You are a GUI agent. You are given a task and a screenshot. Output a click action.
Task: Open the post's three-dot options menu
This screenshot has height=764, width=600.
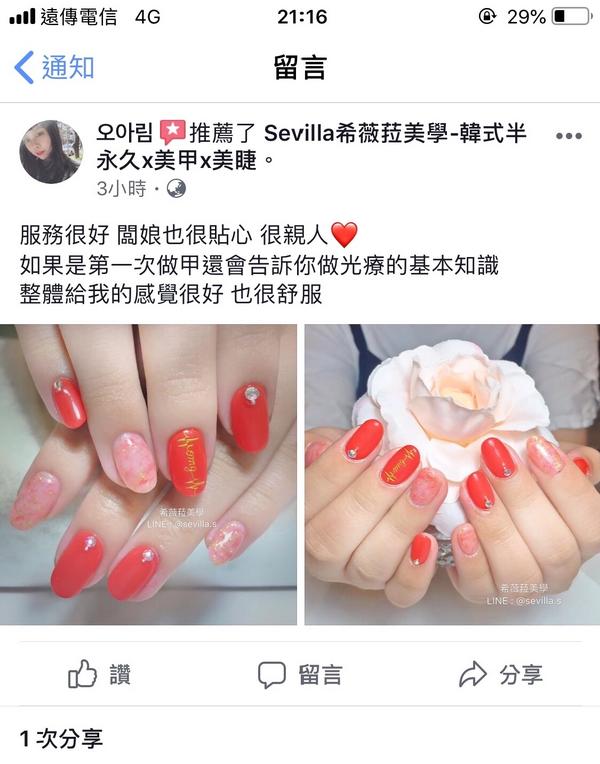coord(568,136)
